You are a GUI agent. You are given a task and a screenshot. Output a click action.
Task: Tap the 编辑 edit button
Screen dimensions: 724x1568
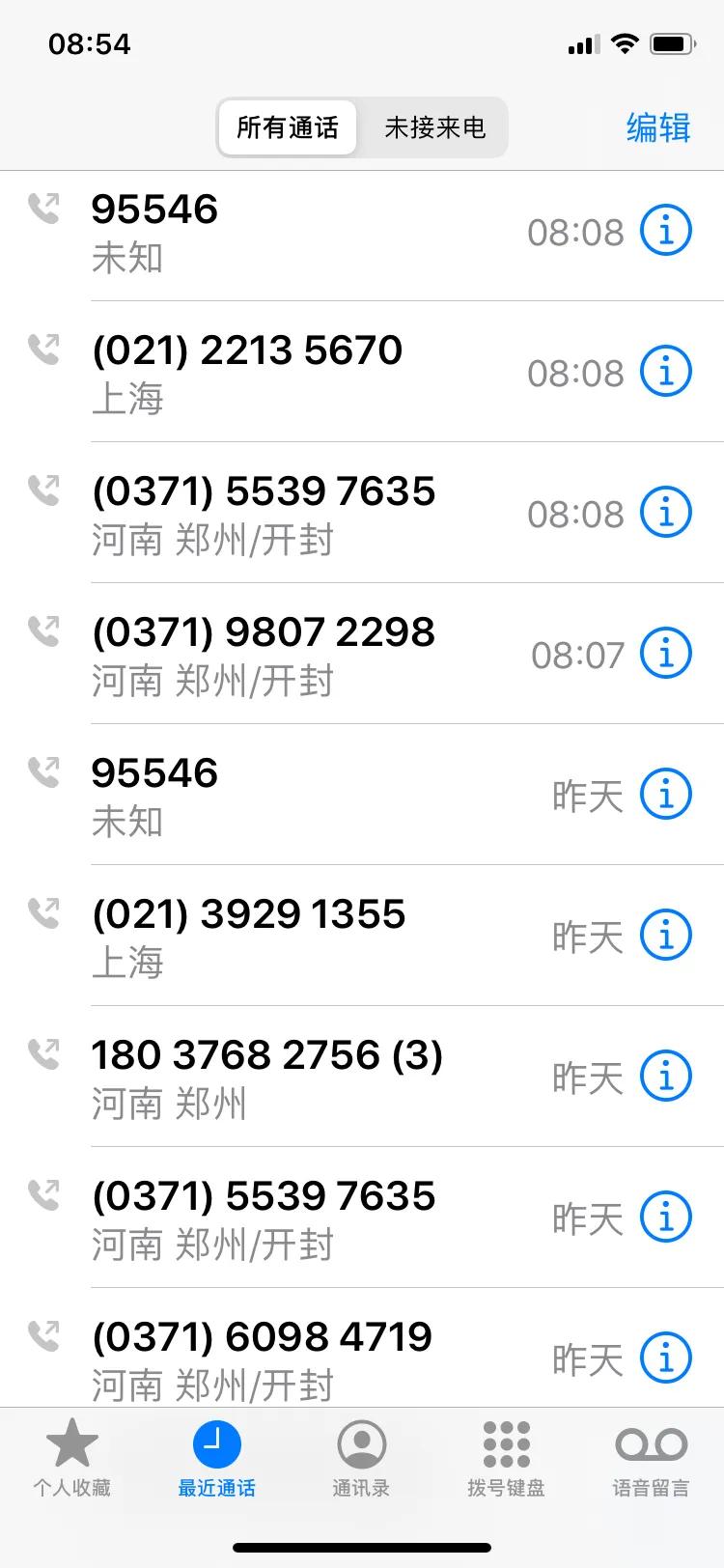(x=657, y=128)
